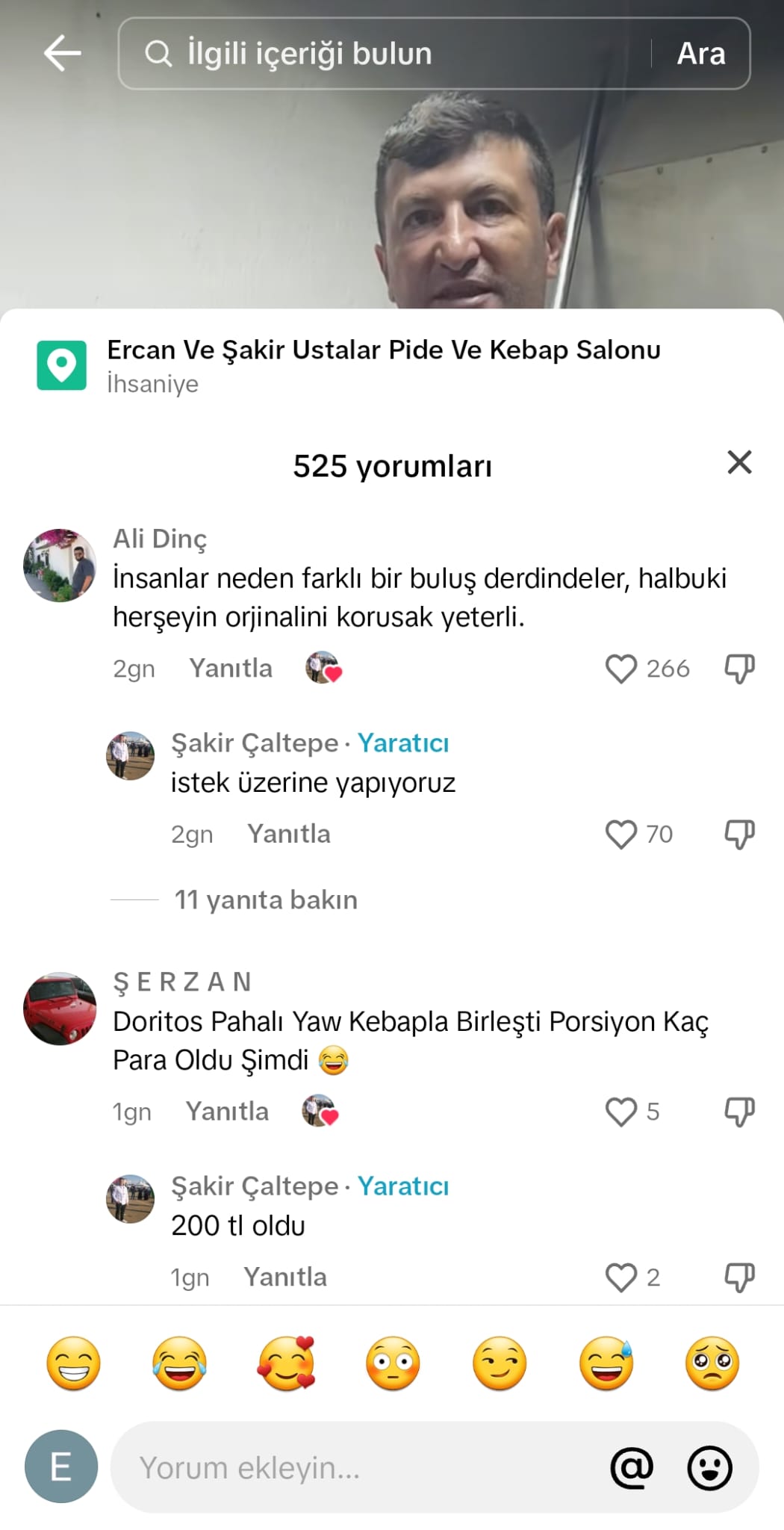Reply to the 200 tl oldu comment
Image resolution: width=784 pixels, height=1530 pixels.
click(x=285, y=1277)
